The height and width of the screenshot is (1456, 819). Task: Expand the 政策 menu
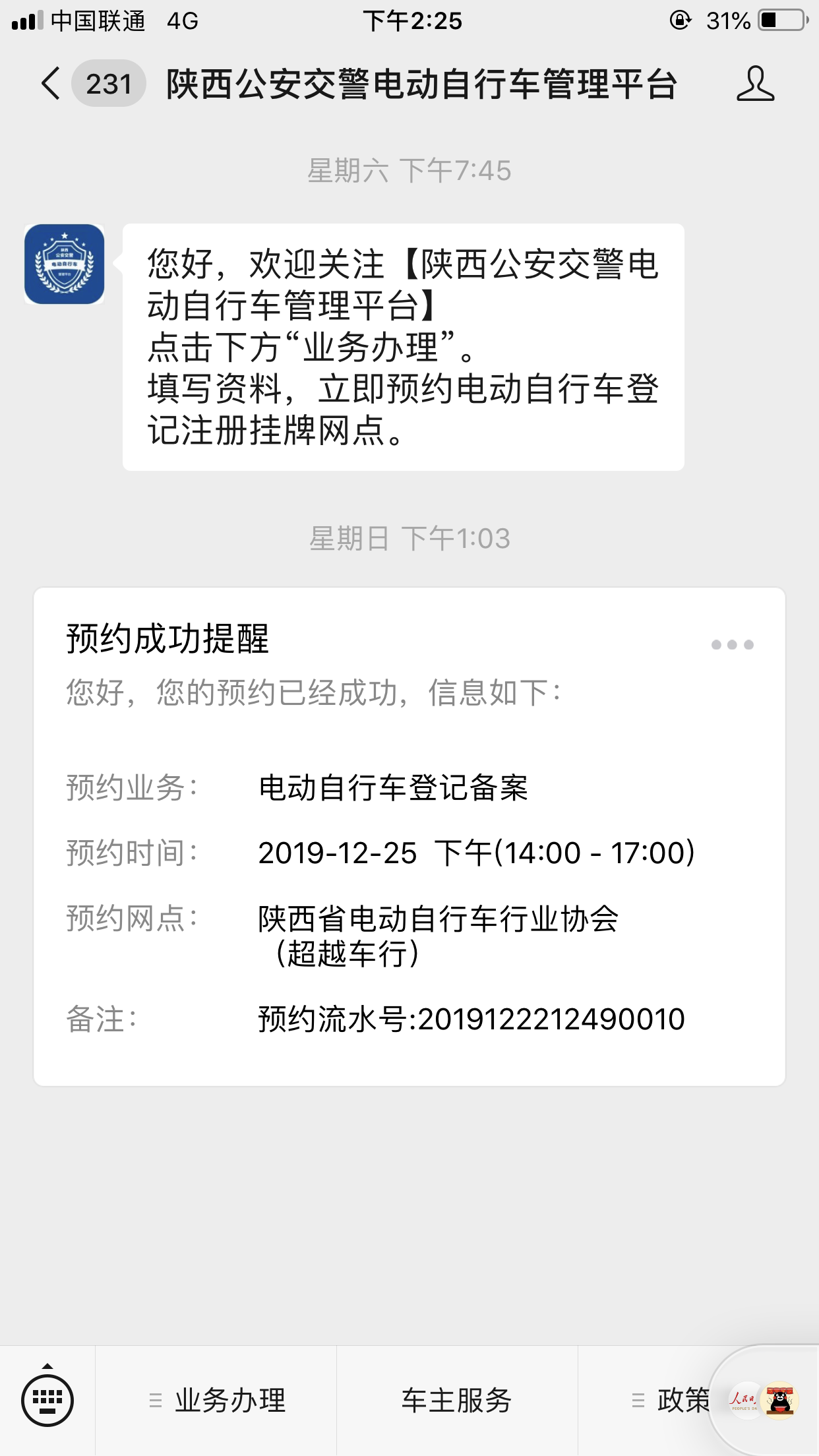[669, 1400]
